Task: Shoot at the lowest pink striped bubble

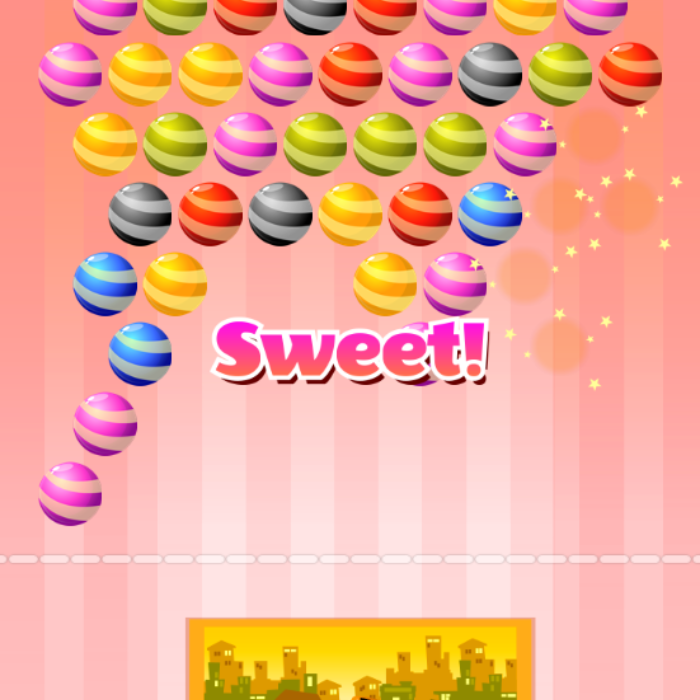Action: click(x=70, y=493)
